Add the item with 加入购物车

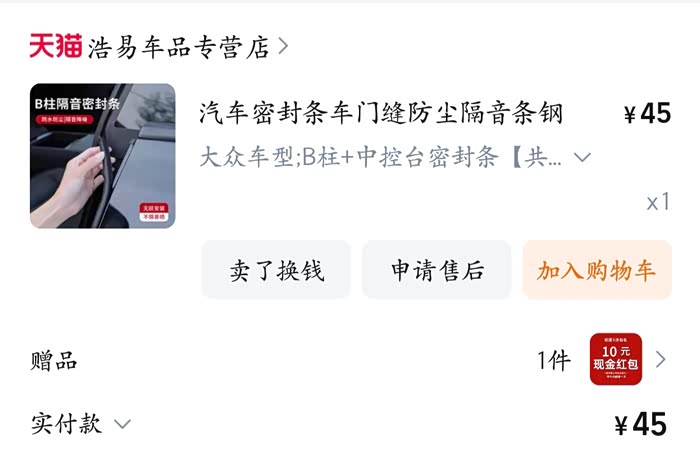597,270
